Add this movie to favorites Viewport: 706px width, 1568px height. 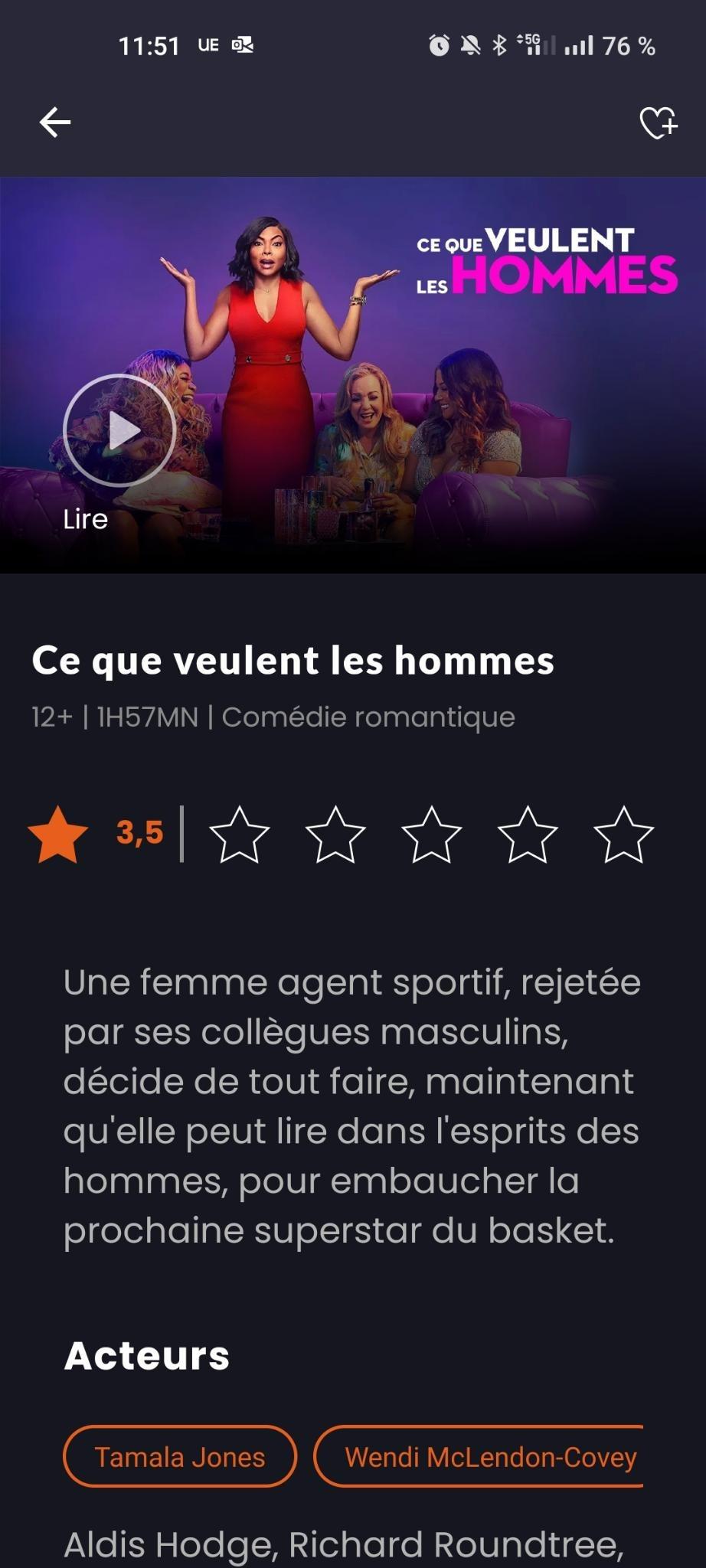point(658,122)
